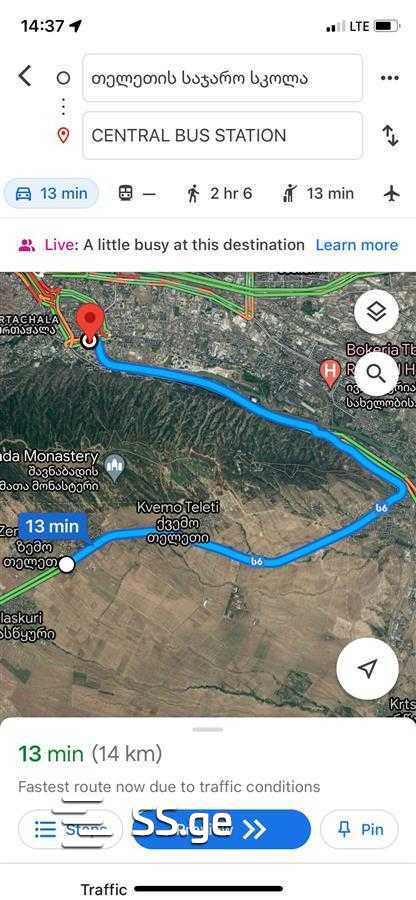Pin this route
The height and width of the screenshot is (900, 416).
pyautogui.click(x=359, y=829)
